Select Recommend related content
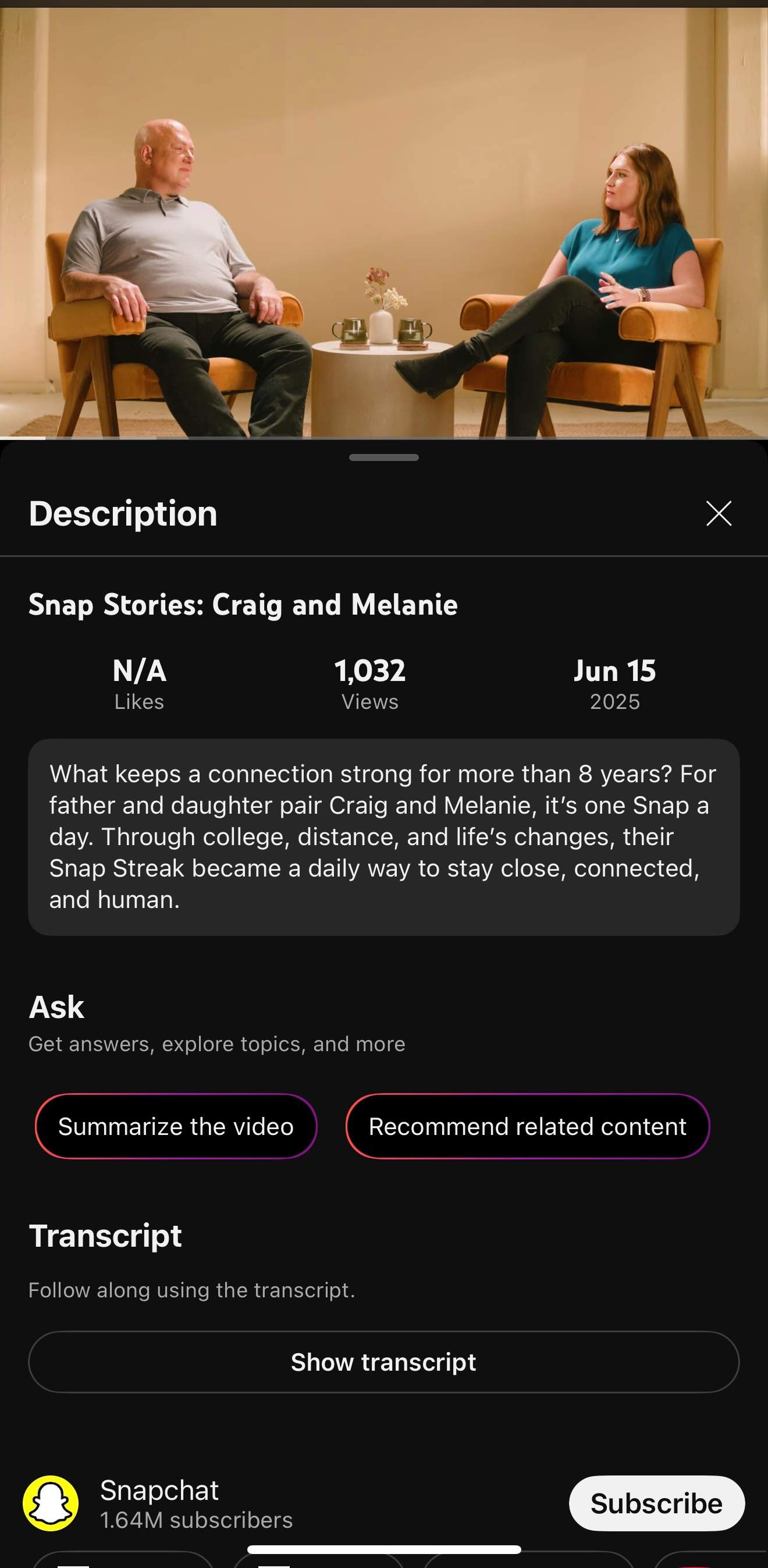 click(527, 1126)
